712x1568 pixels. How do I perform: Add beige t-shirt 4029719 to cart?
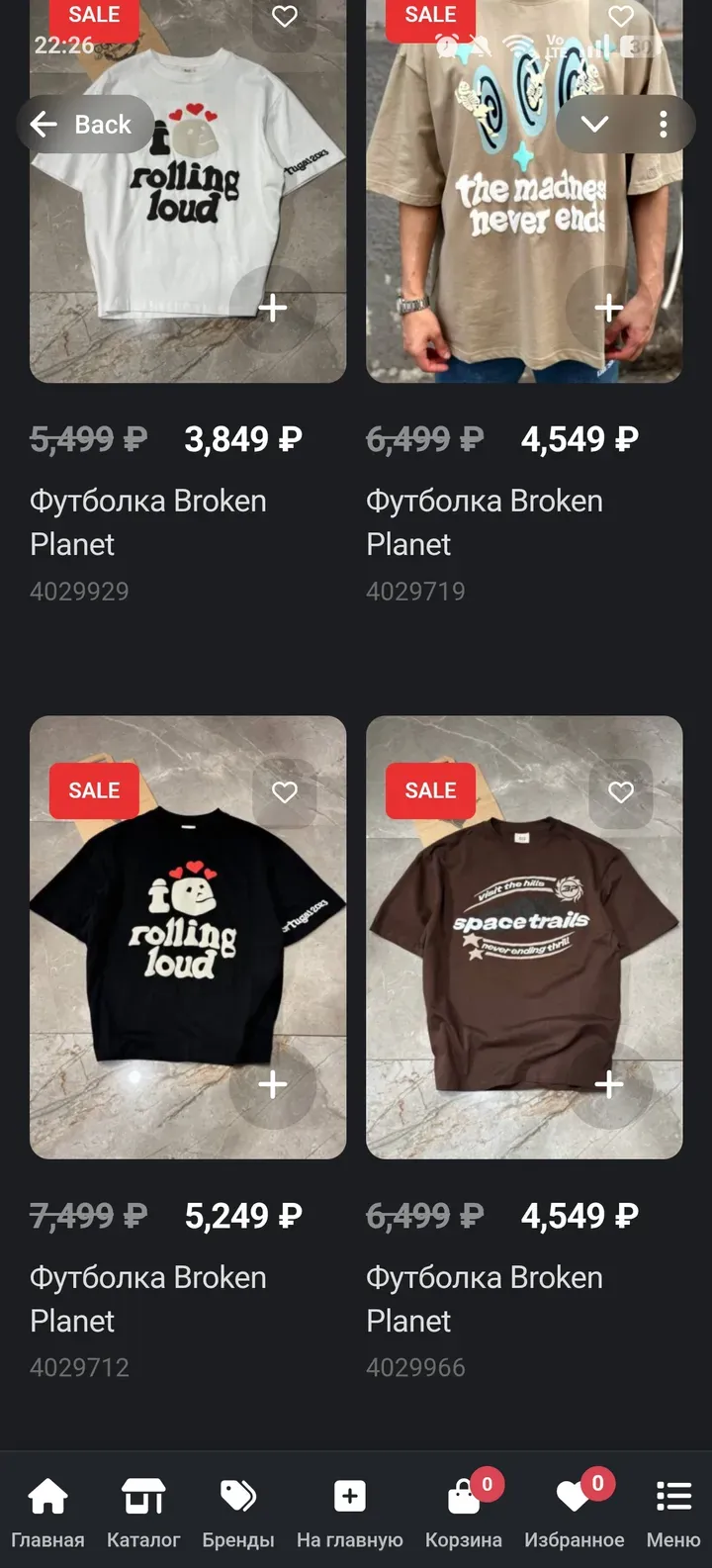[x=608, y=308]
